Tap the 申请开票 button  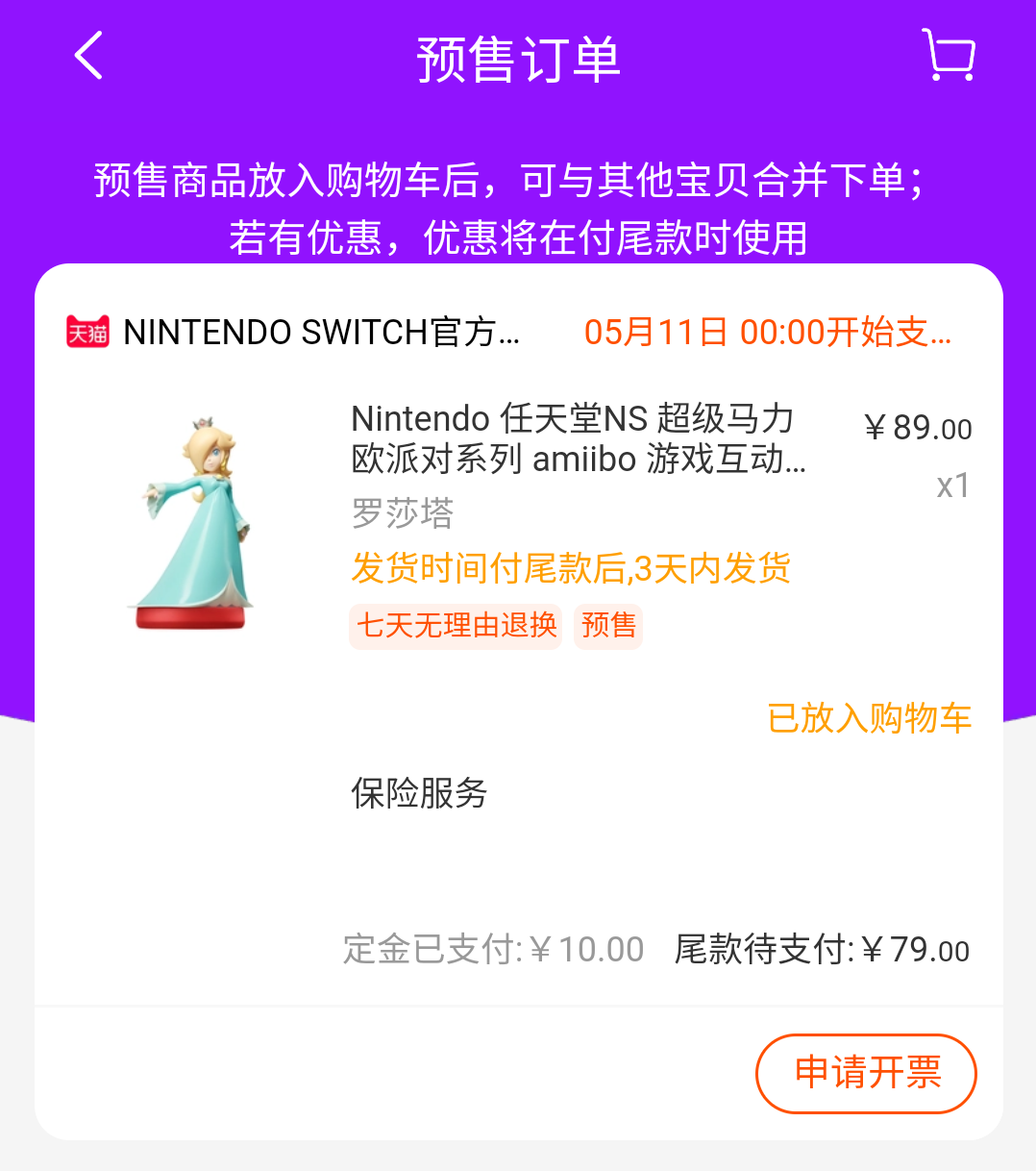(x=866, y=1073)
